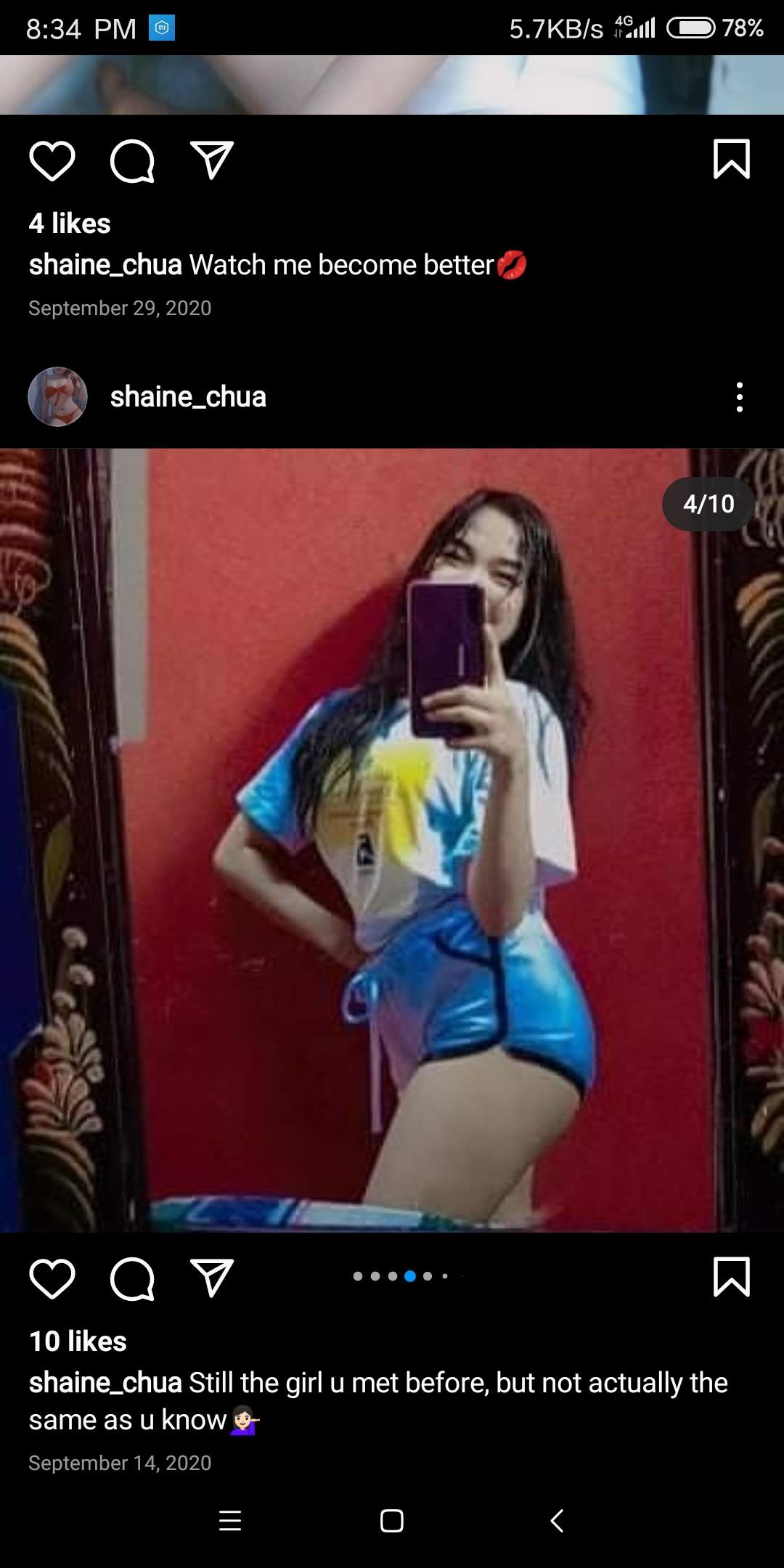View the 4 likes list
Viewport: 784px width, 1568px height.
pyautogui.click(x=70, y=224)
